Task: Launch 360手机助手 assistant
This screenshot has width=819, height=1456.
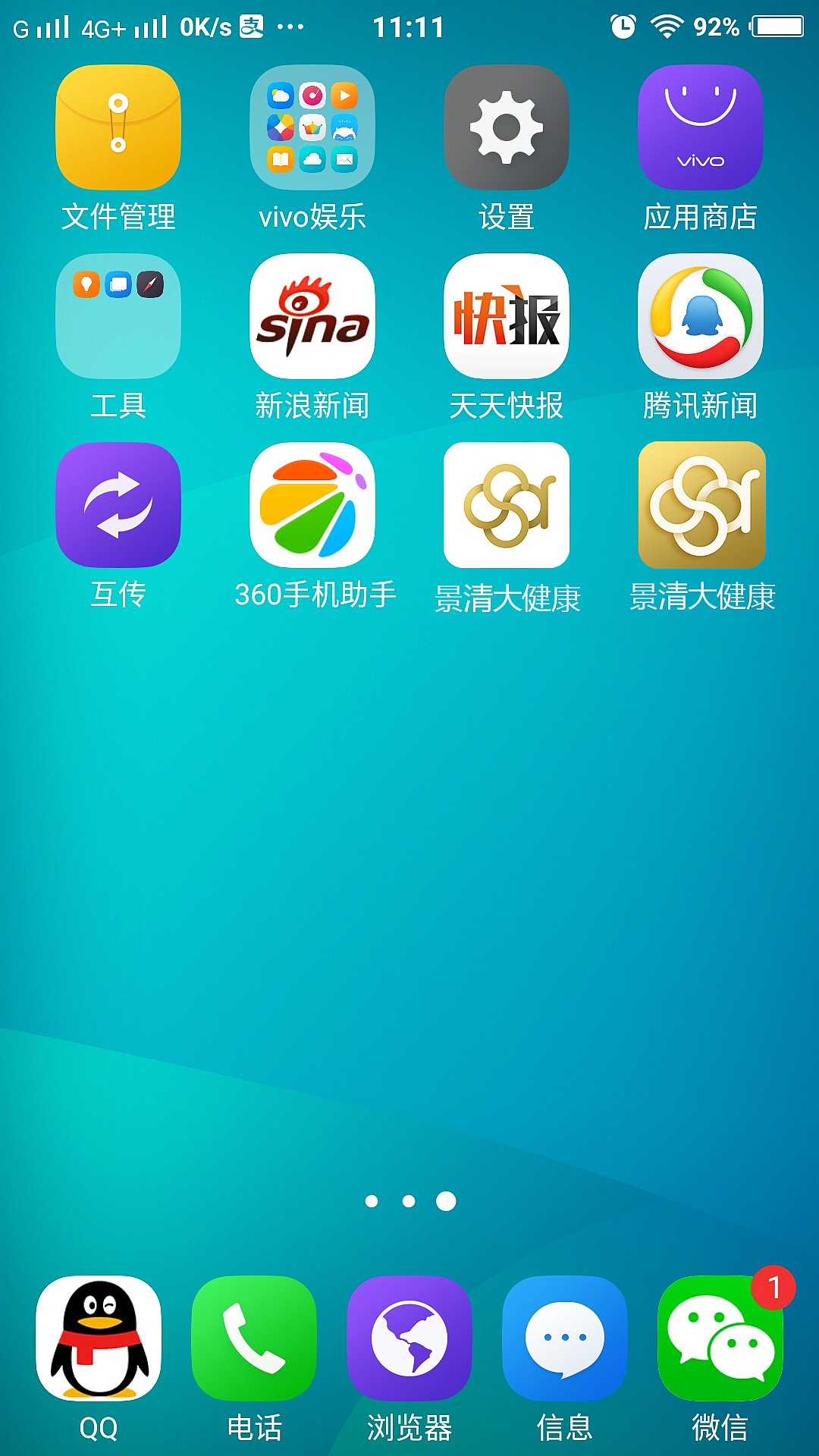Action: point(312,507)
